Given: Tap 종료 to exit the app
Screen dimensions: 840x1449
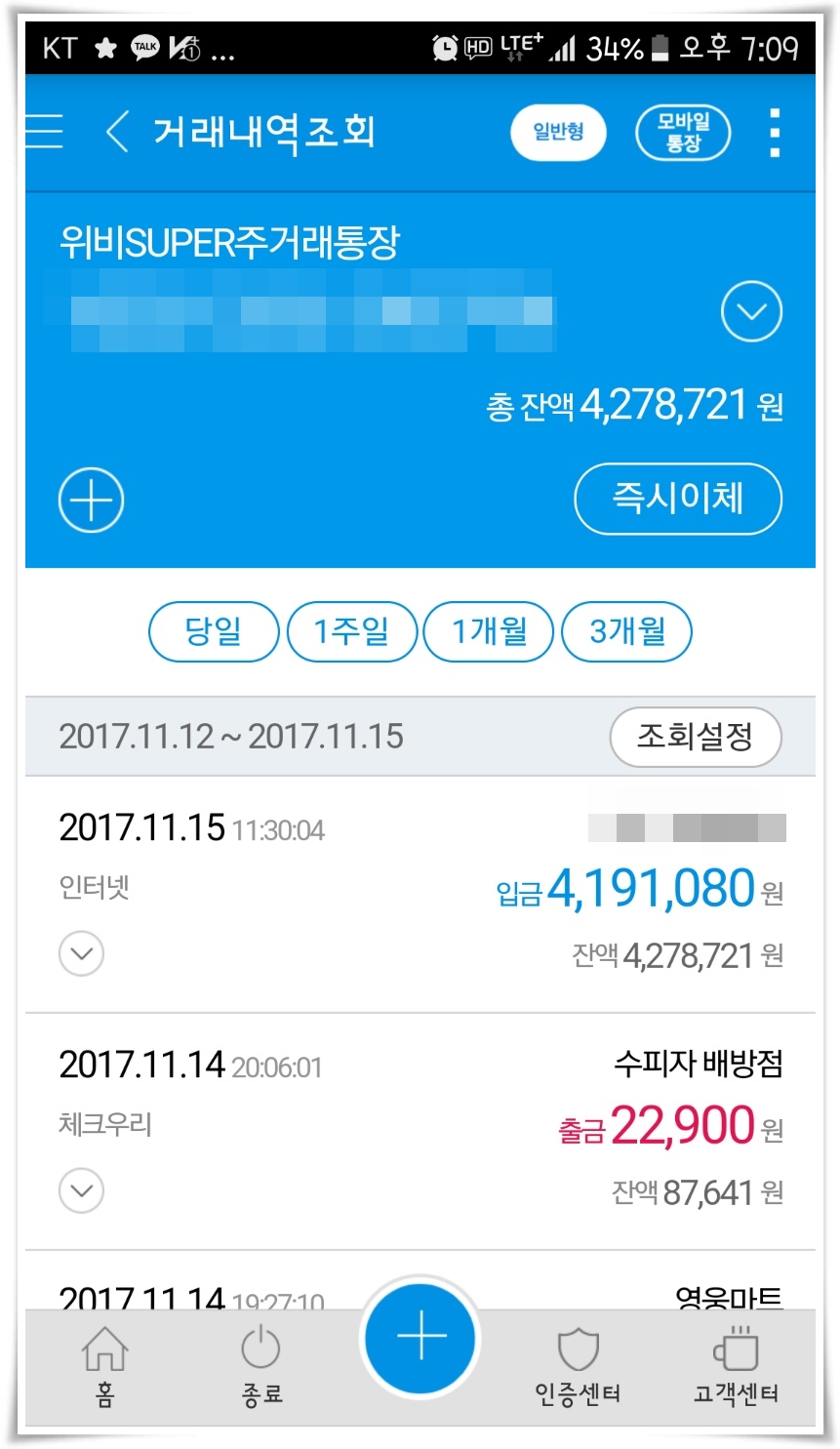Looking at the screenshot, I should click(261, 1366).
